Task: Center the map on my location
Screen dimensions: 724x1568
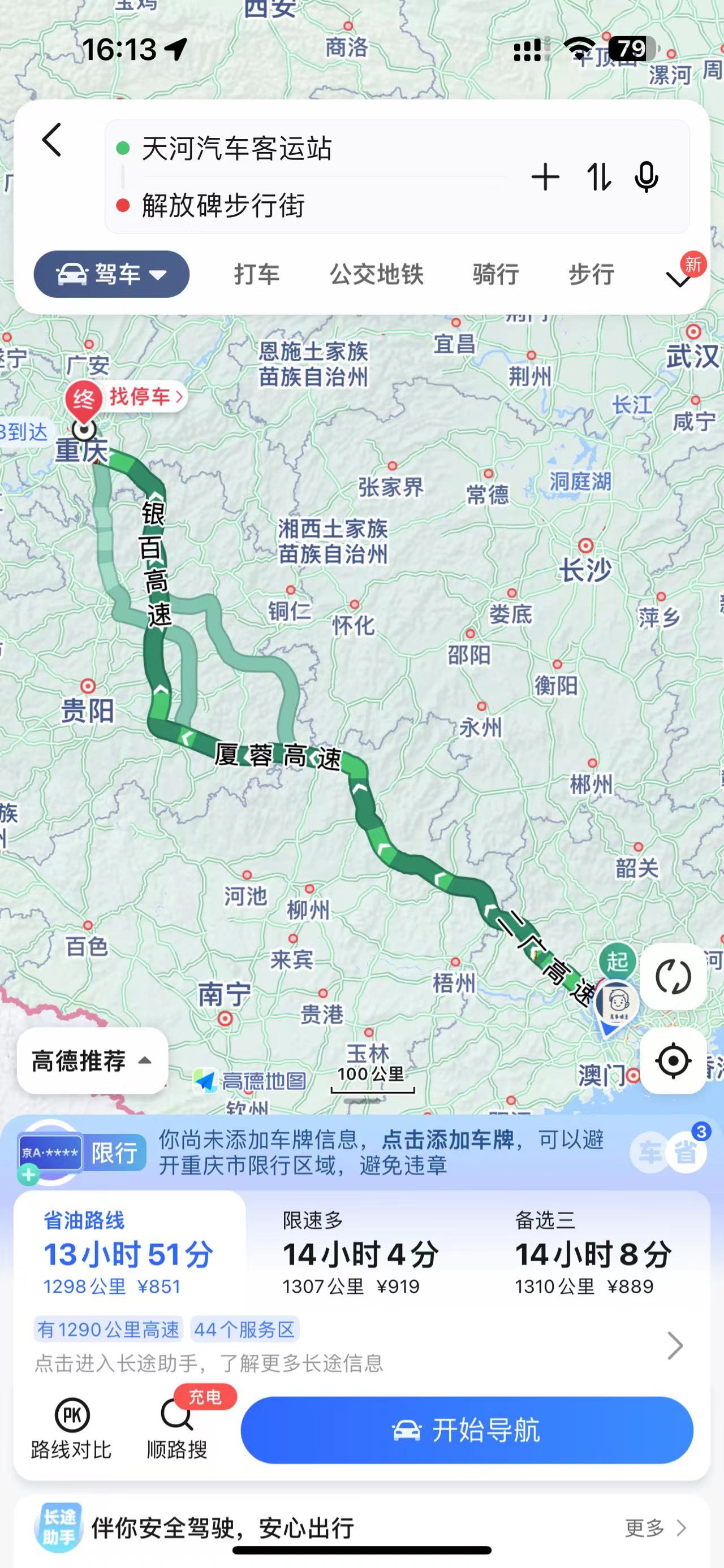Action: [x=673, y=1060]
